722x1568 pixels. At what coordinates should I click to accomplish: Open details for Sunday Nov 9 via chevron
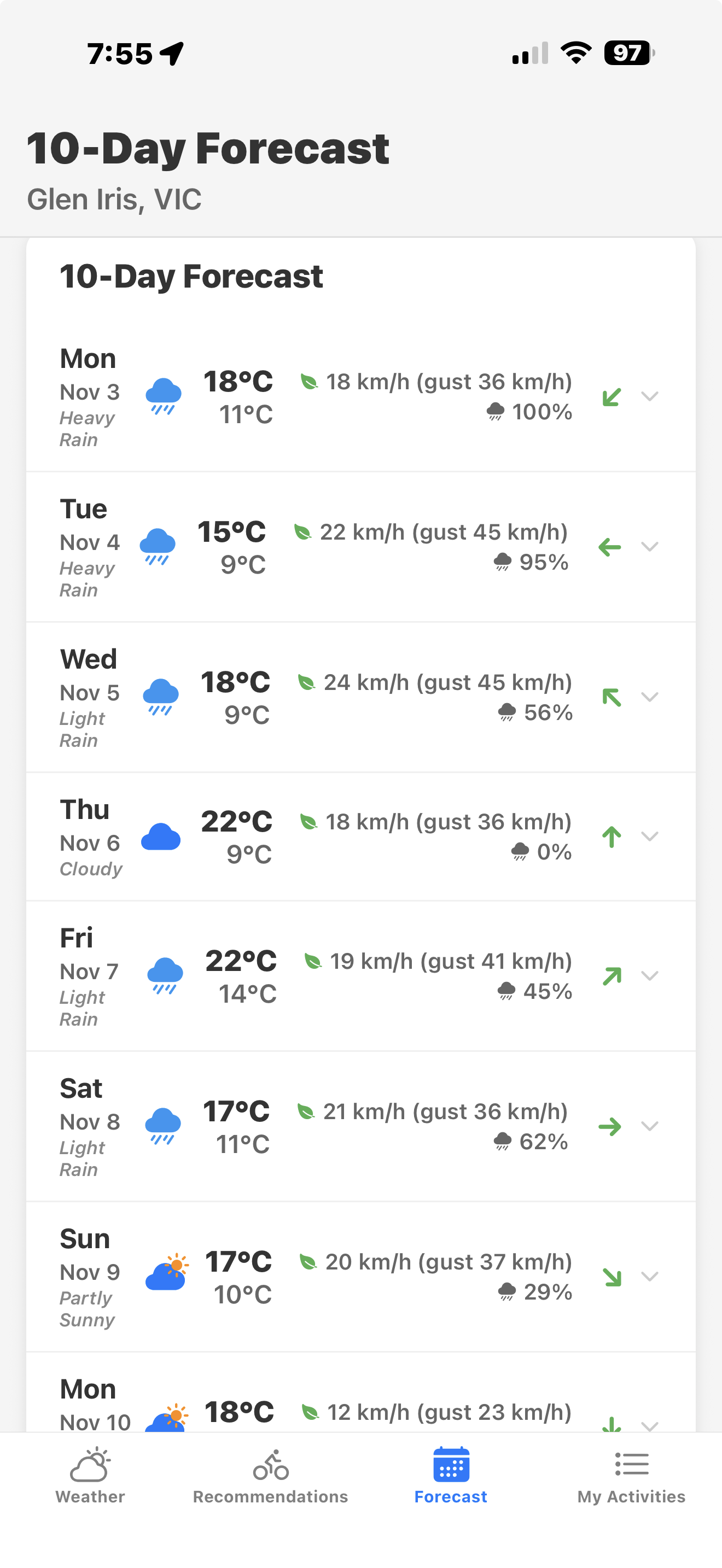(650, 1277)
